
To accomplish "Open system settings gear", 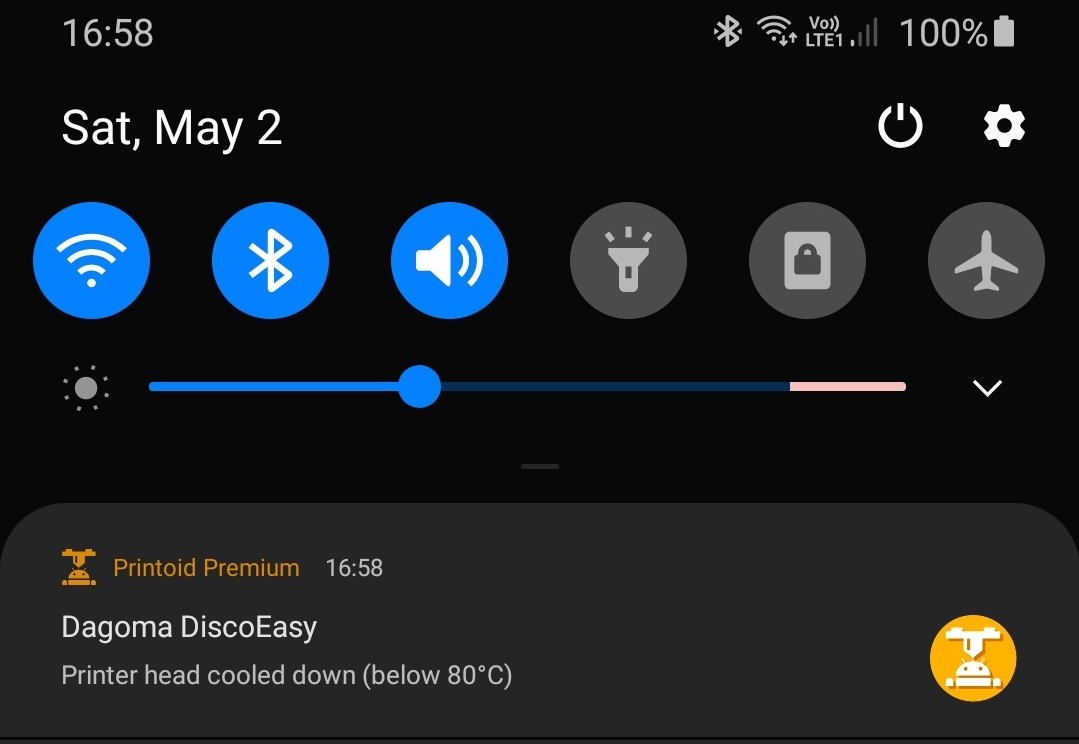I will [1004, 127].
